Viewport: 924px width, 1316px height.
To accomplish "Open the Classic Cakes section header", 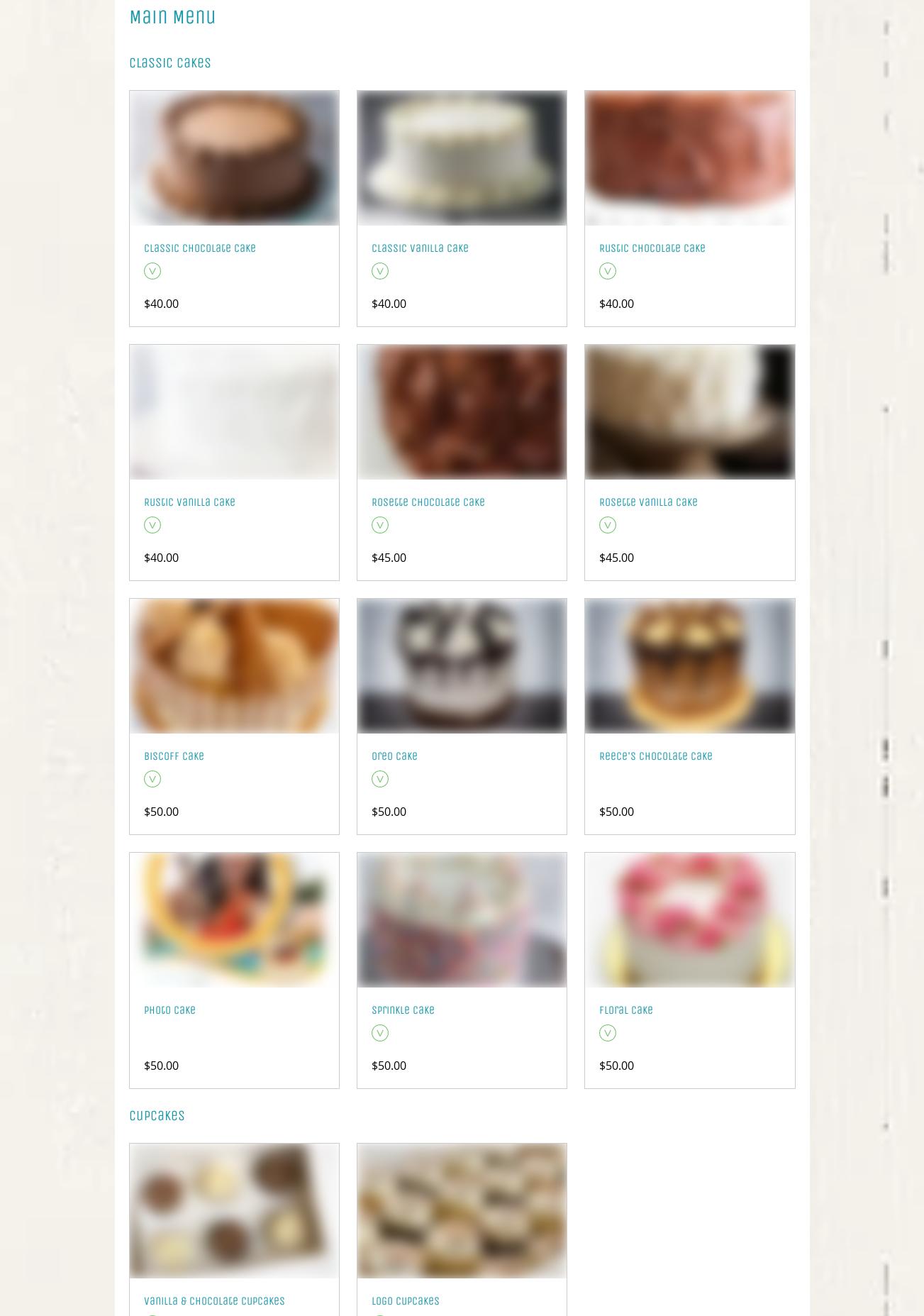I will pos(170,62).
